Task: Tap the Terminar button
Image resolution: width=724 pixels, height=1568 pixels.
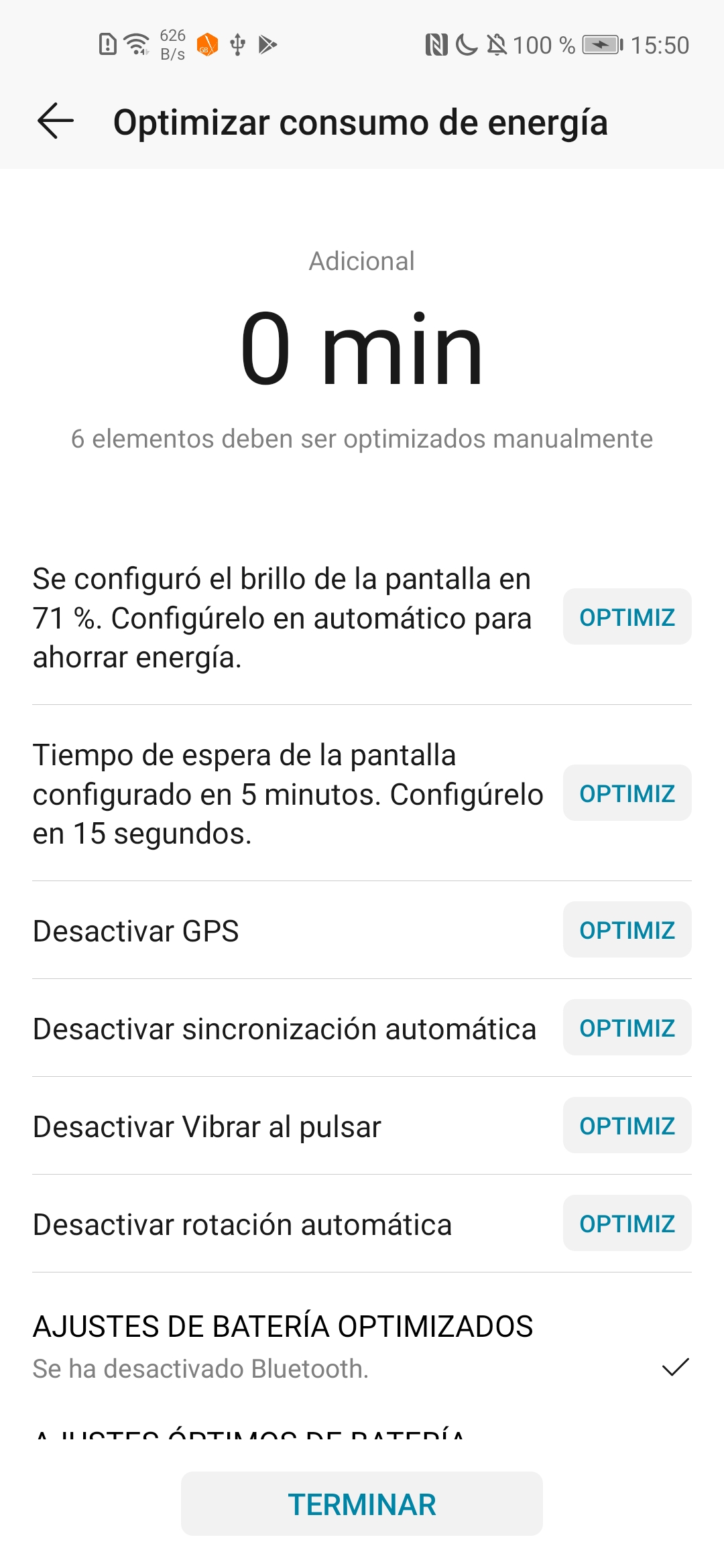Action: [x=362, y=1504]
